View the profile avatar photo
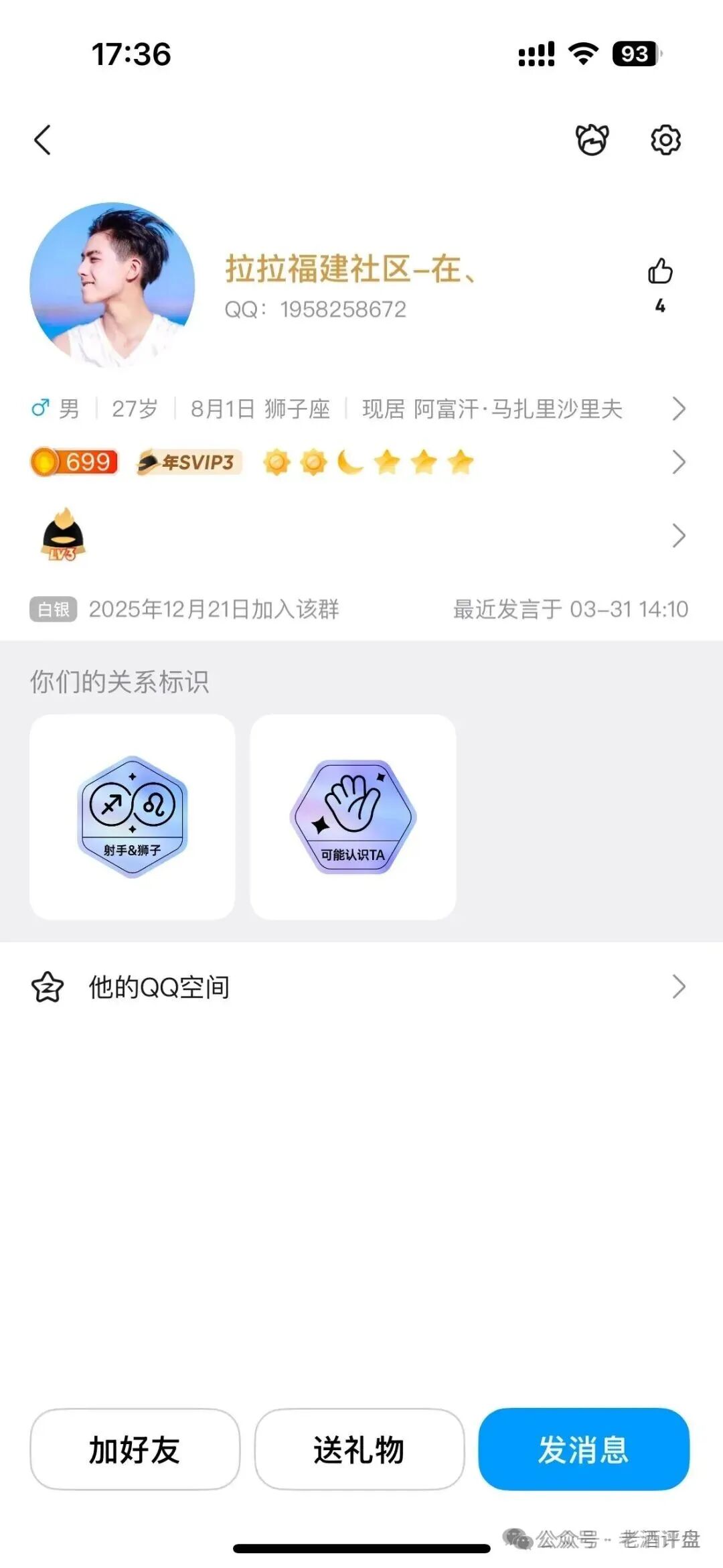 click(112, 285)
